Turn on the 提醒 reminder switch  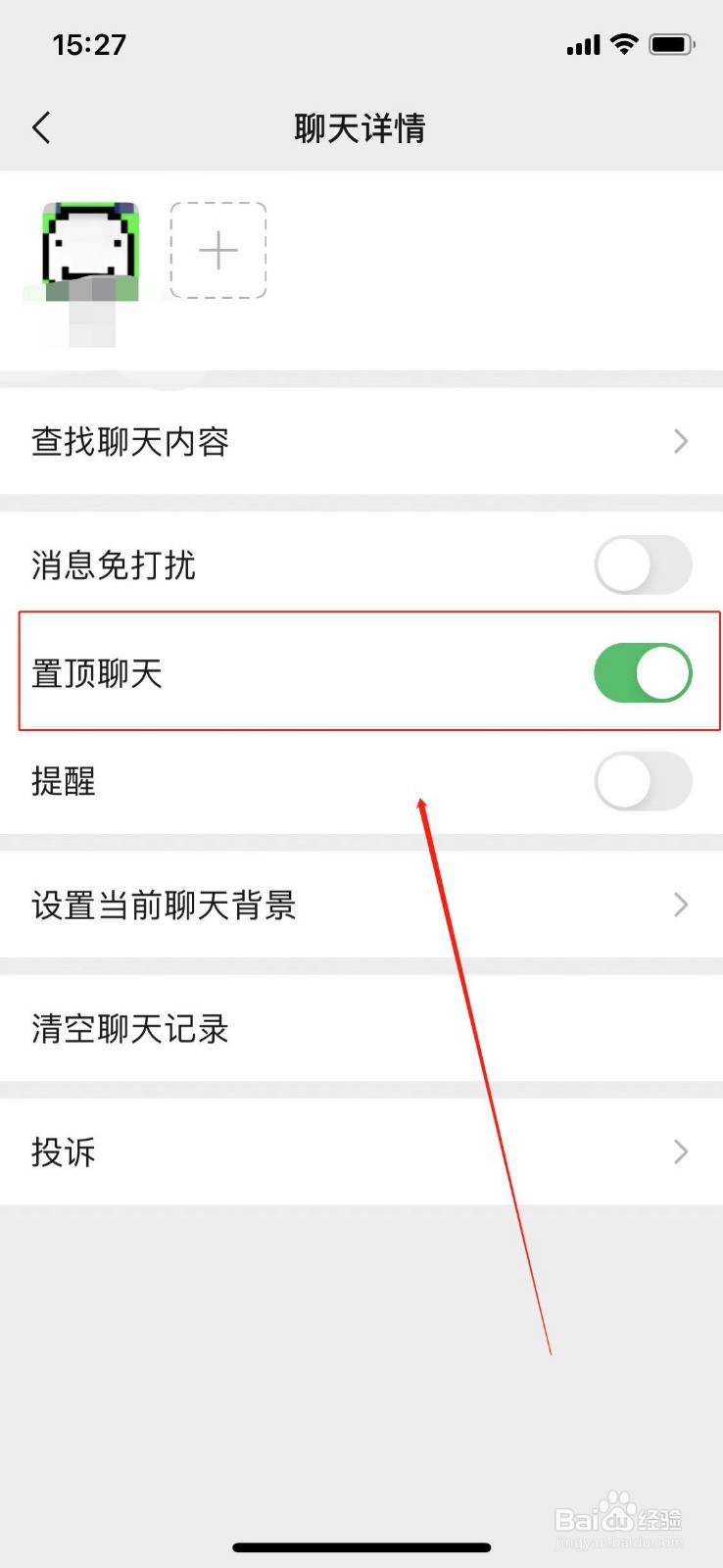click(x=643, y=782)
